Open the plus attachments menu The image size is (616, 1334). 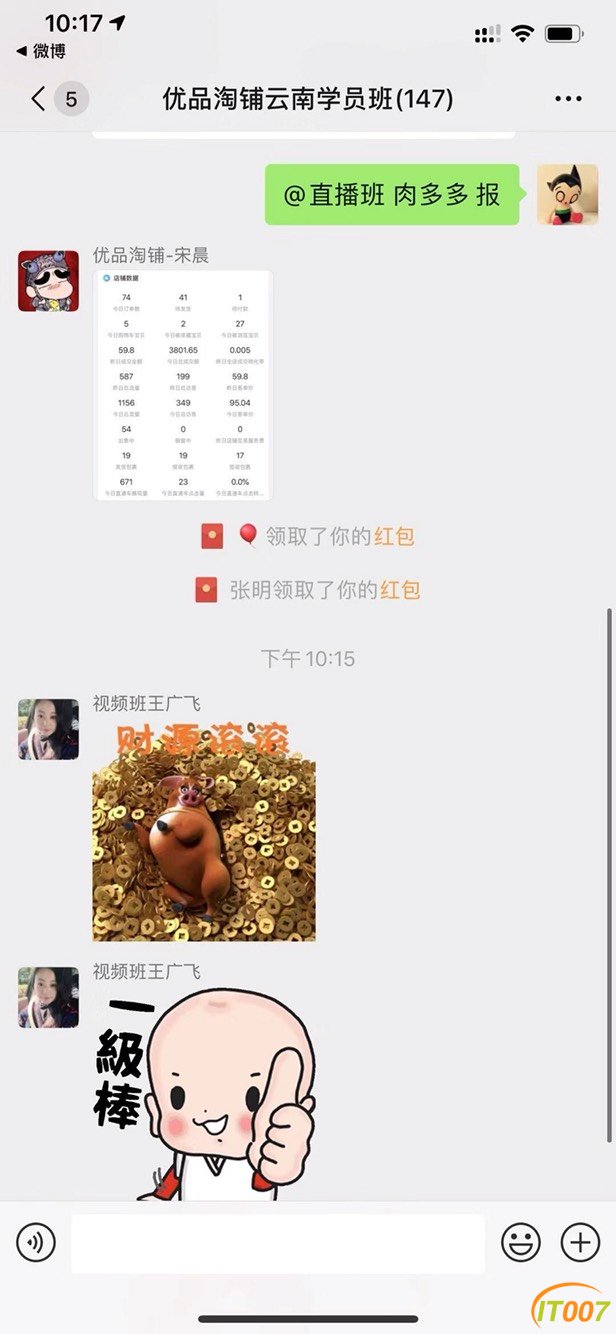point(580,1243)
